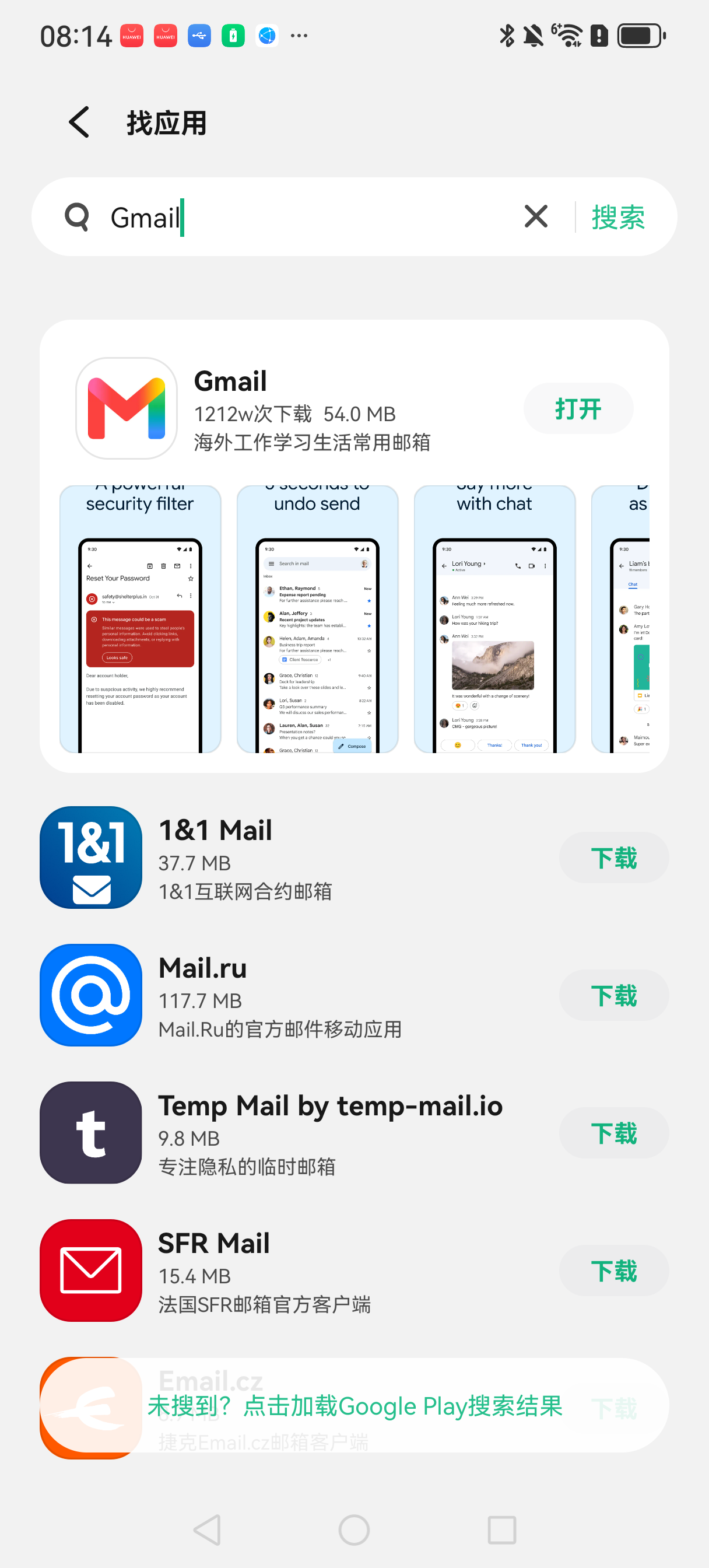This screenshot has height=1568, width=709.
Task: Open the with chat screenshot
Action: (x=494, y=619)
